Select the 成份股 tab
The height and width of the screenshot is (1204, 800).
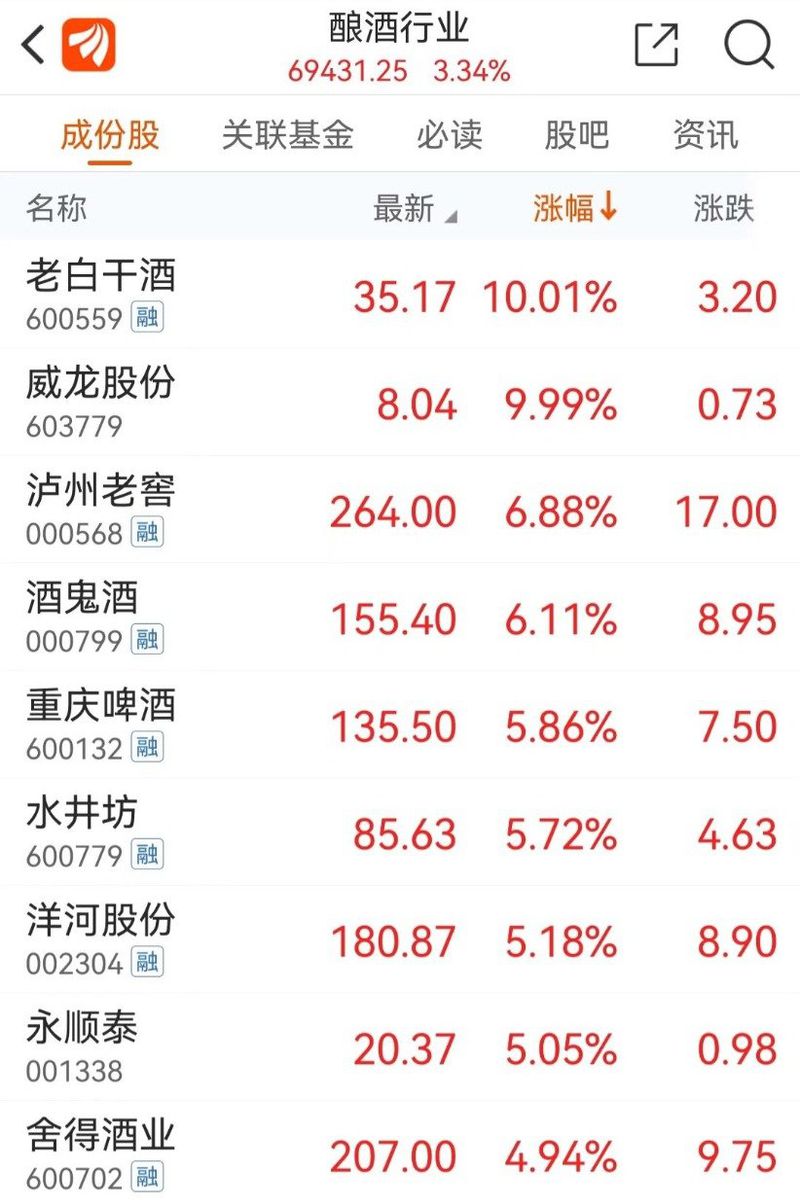[110, 135]
